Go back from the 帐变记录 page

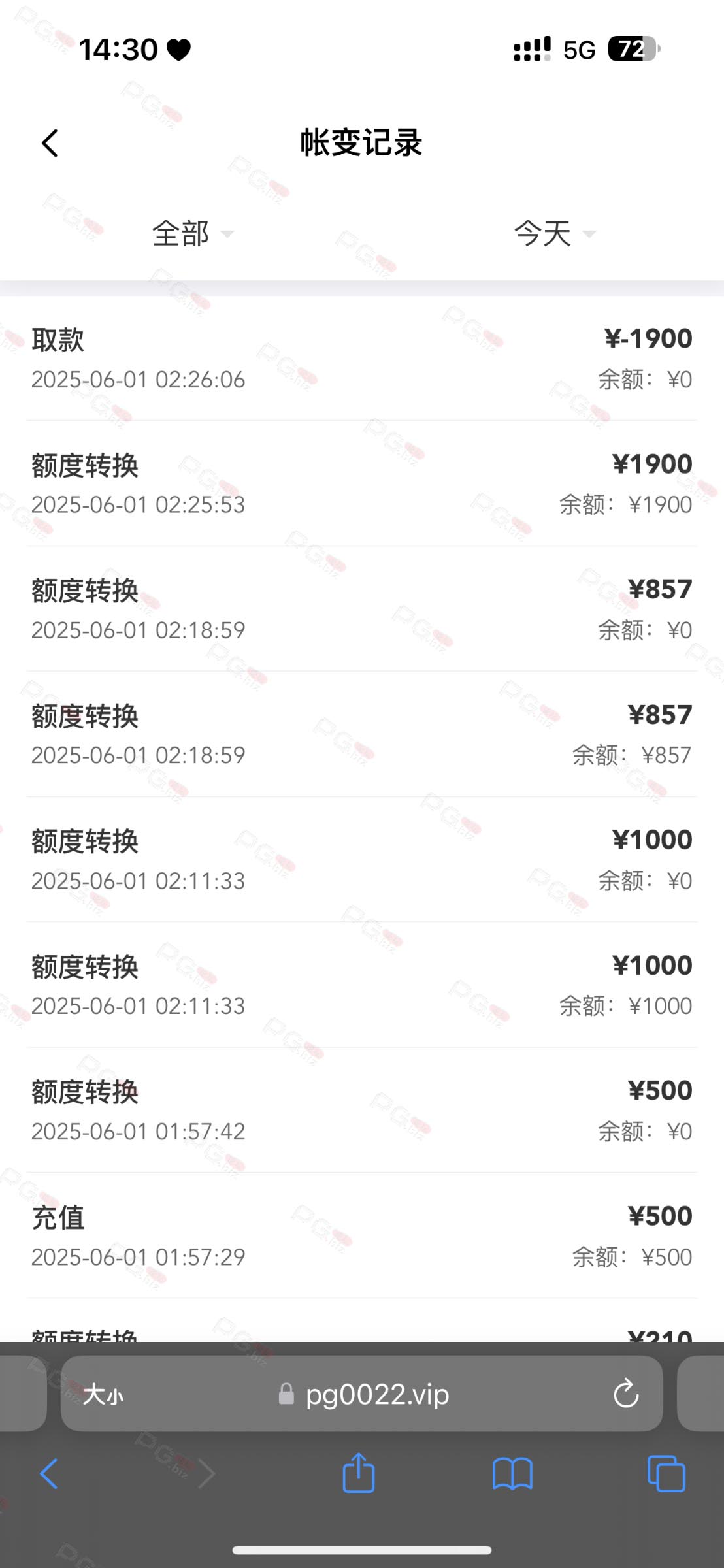50,143
